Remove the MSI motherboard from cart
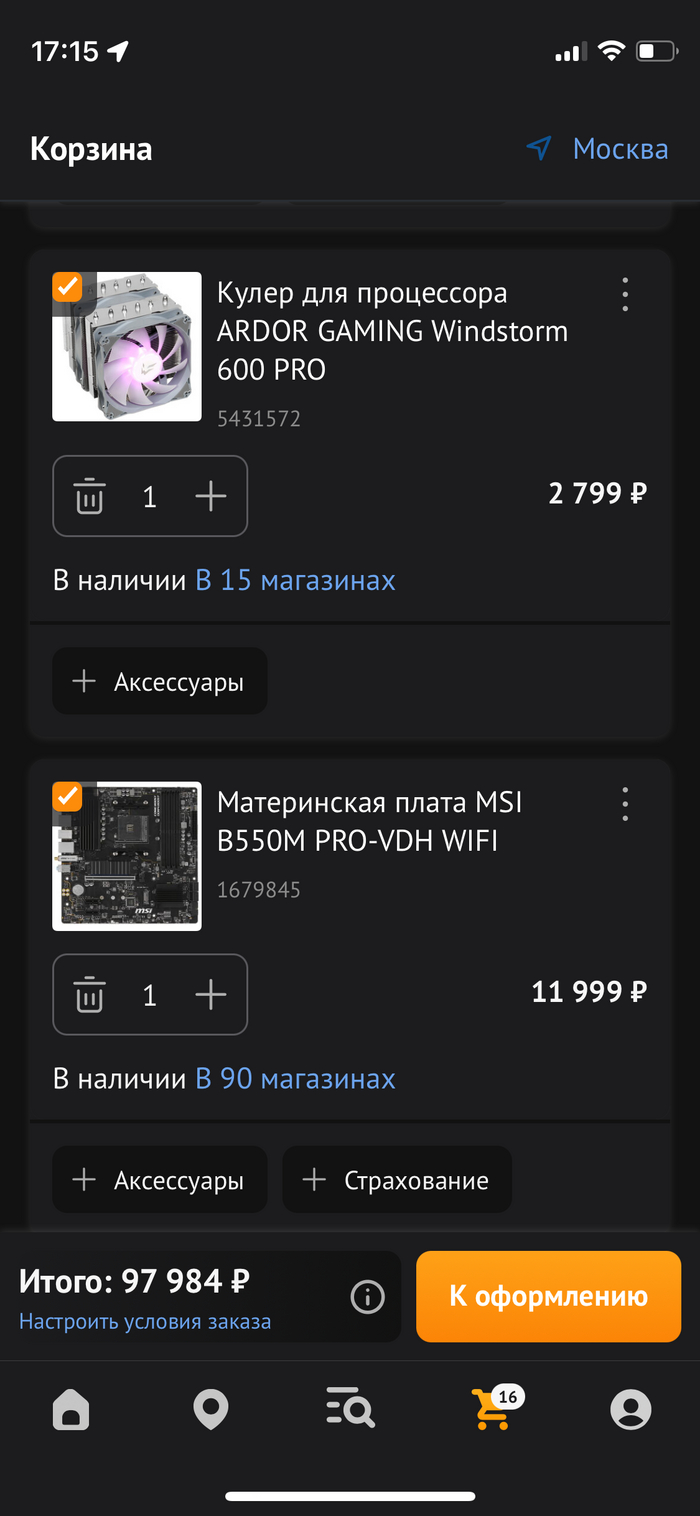This screenshot has width=700, height=1516. pyautogui.click(x=89, y=995)
